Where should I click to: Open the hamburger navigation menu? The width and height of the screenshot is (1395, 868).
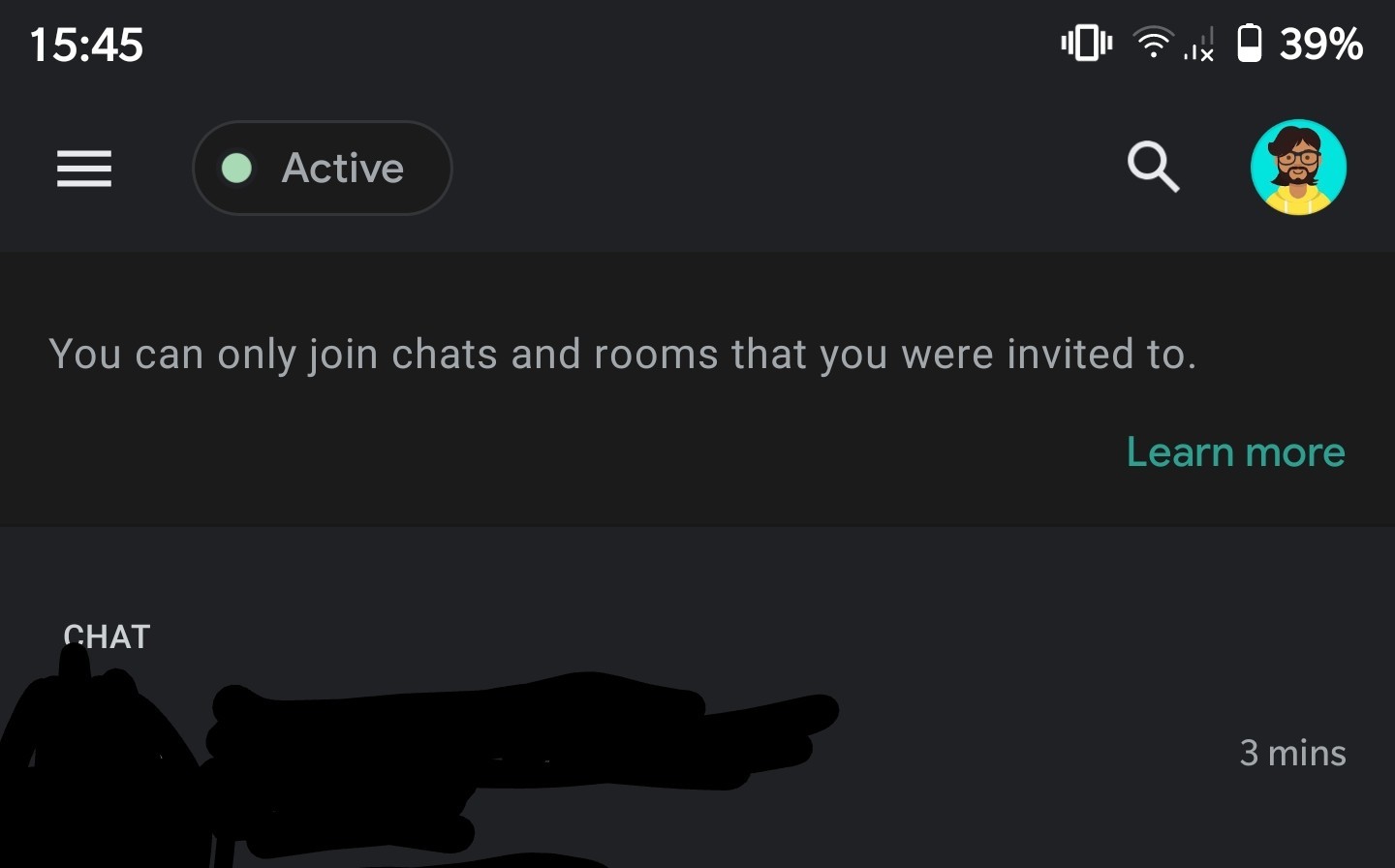coord(84,169)
